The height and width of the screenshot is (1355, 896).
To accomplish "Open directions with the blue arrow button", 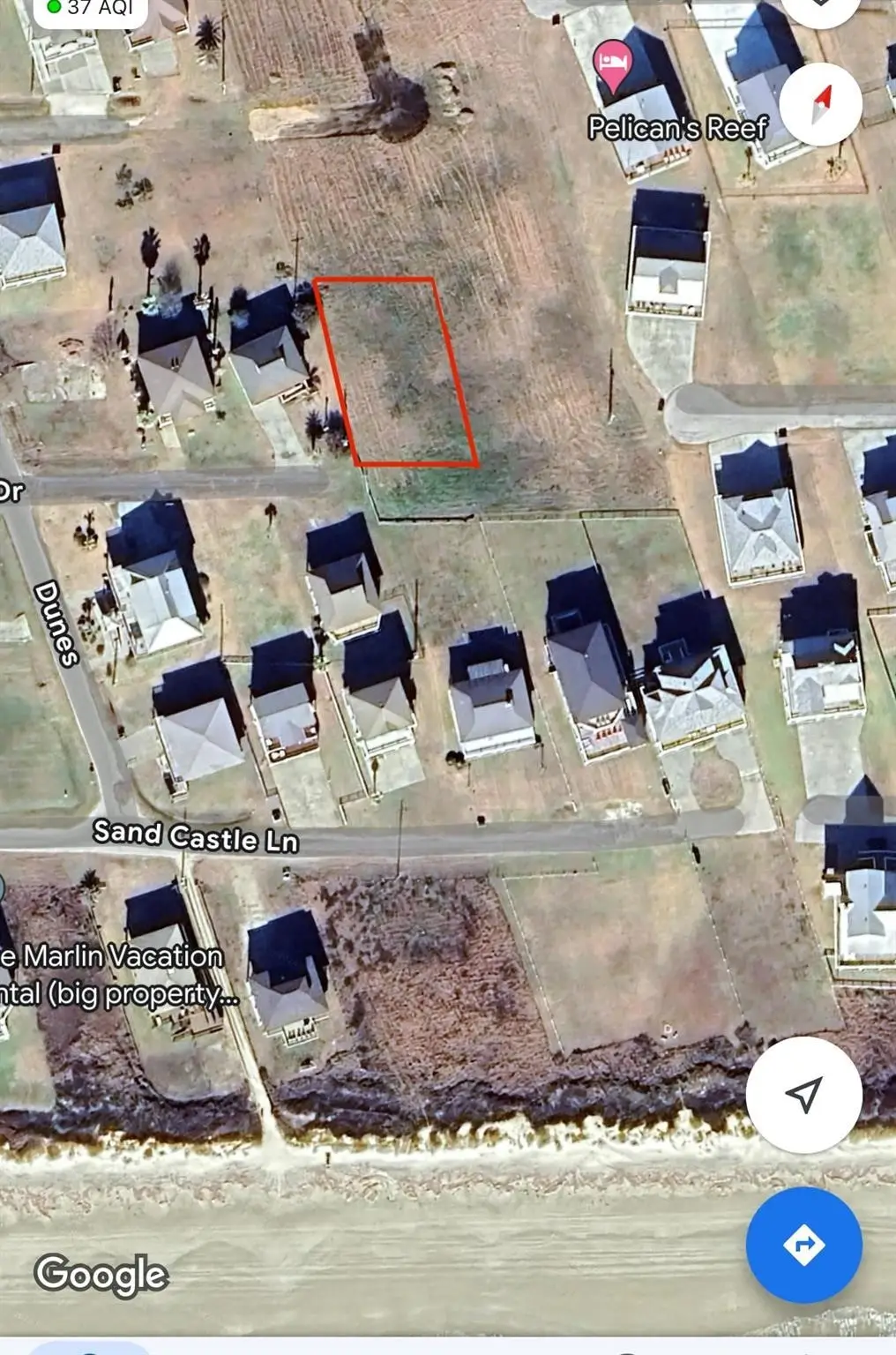I will (803, 1245).
